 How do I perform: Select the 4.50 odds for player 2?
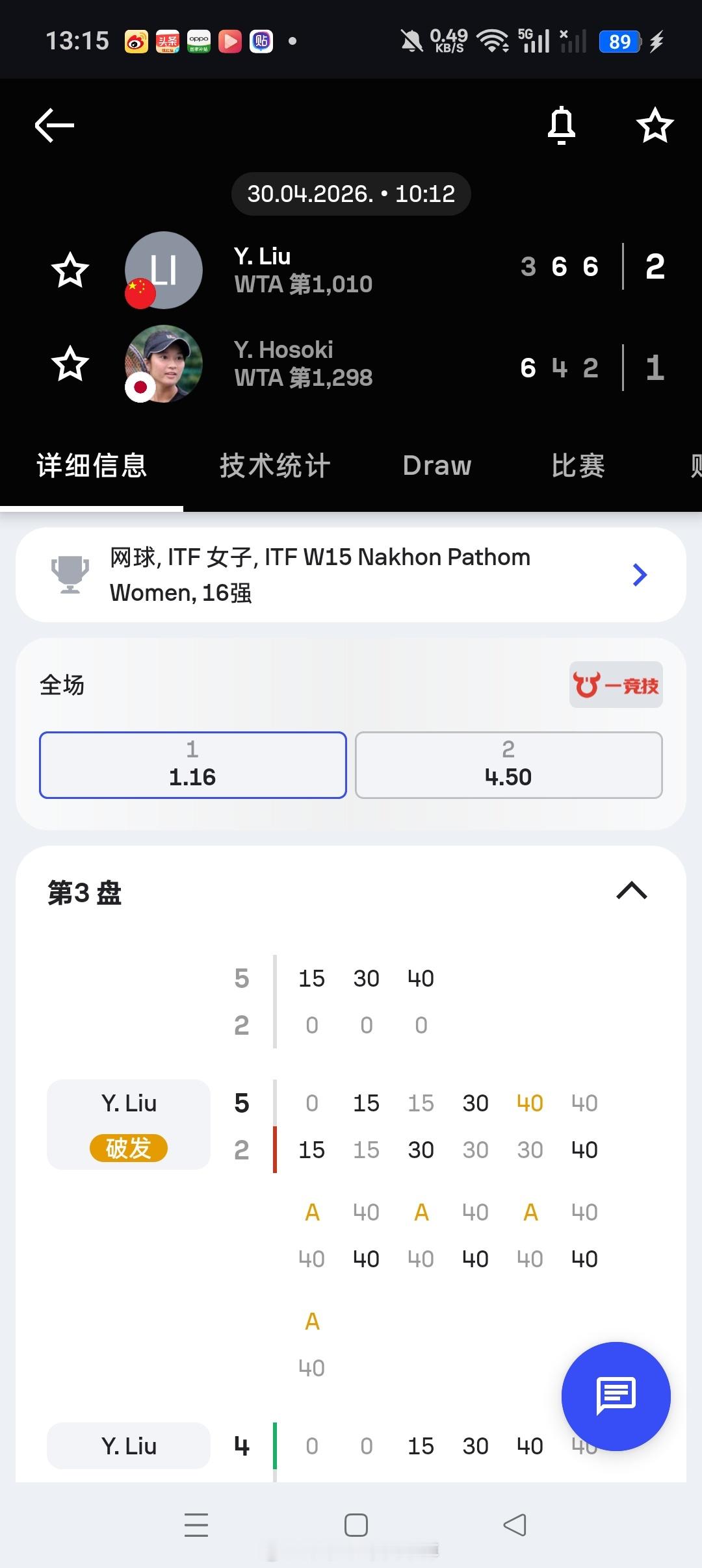coord(508,765)
